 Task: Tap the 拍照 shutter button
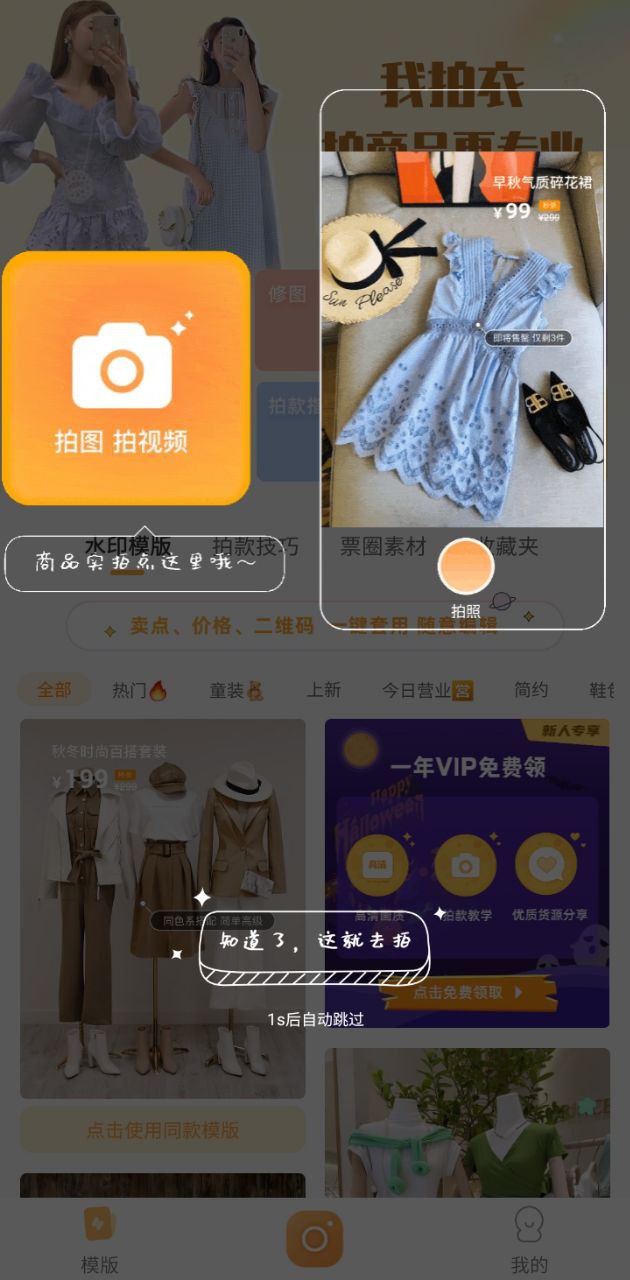tap(466, 567)
